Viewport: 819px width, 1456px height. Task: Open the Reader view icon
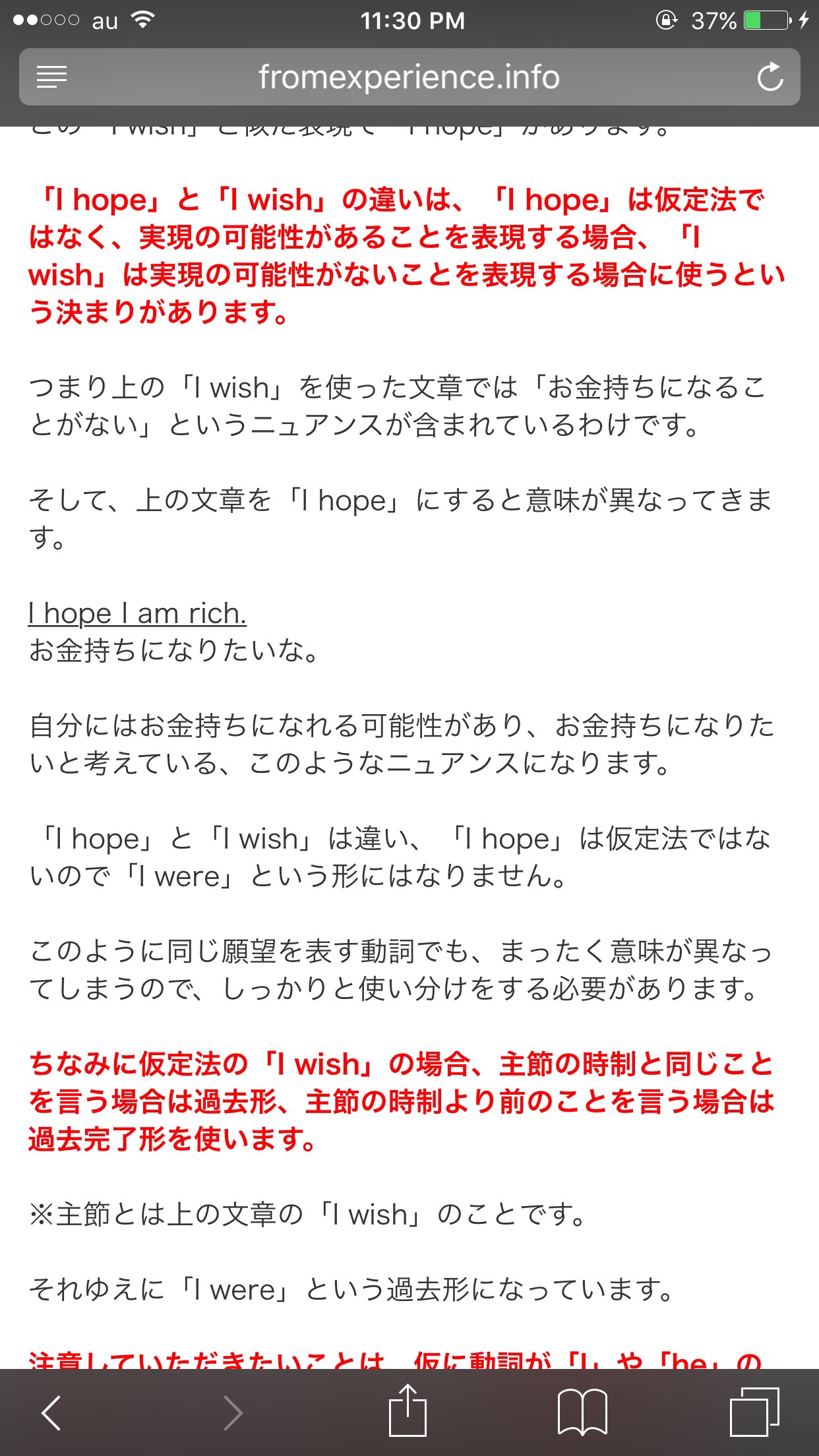[x=51, y=77]
